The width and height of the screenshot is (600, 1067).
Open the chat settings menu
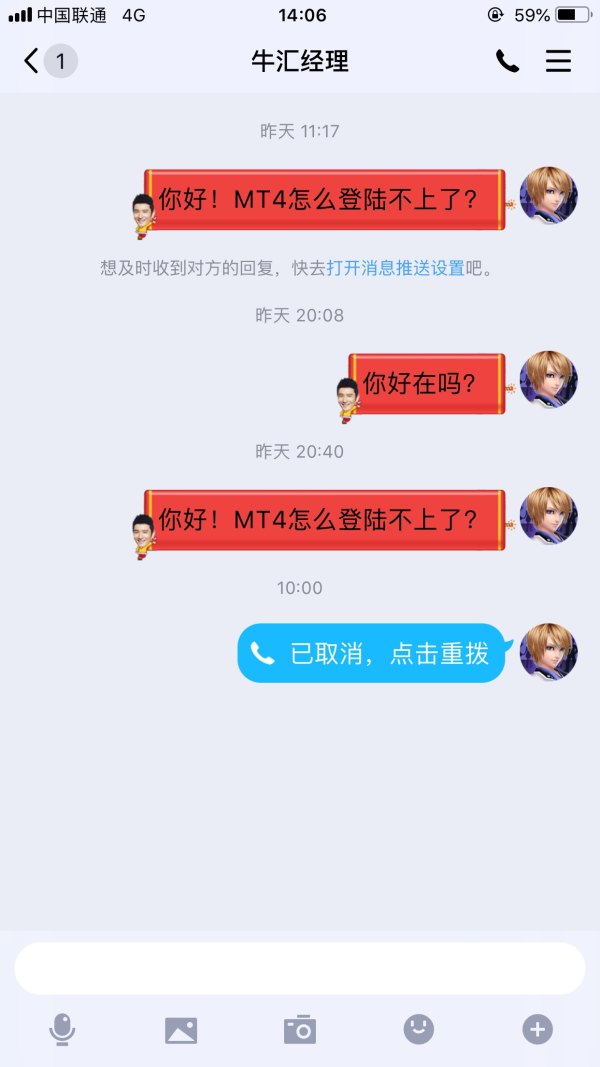558,62
